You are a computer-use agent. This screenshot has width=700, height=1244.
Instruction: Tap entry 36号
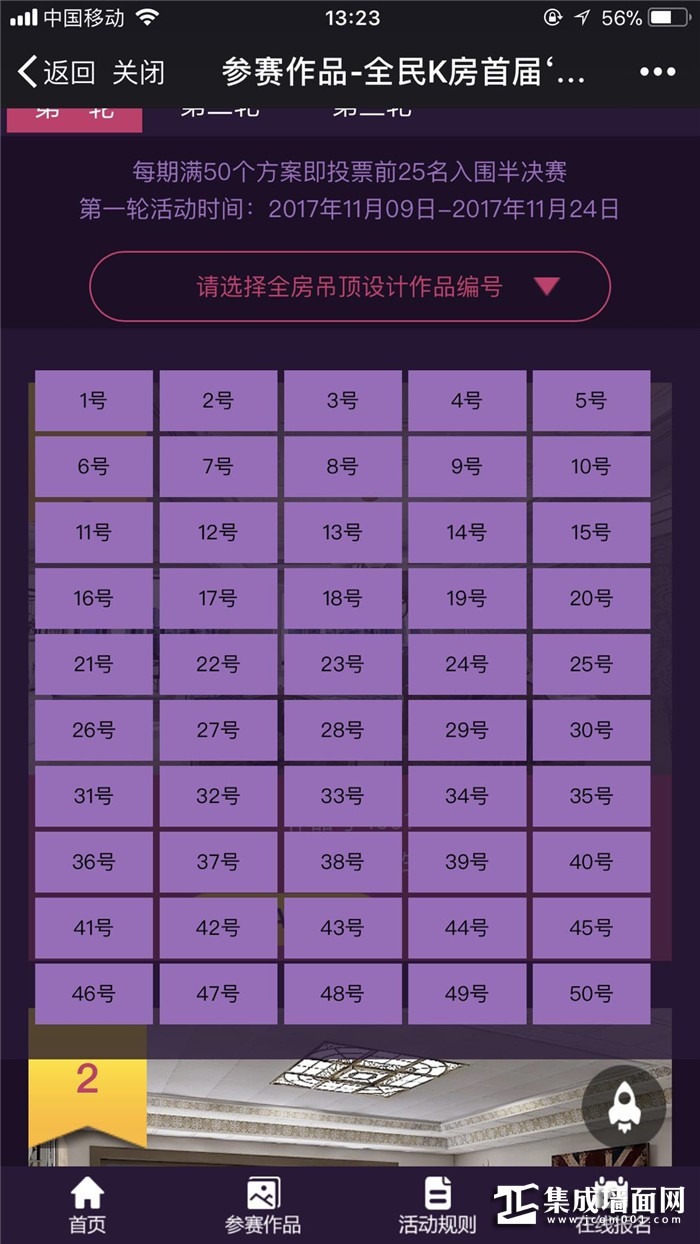94,863
